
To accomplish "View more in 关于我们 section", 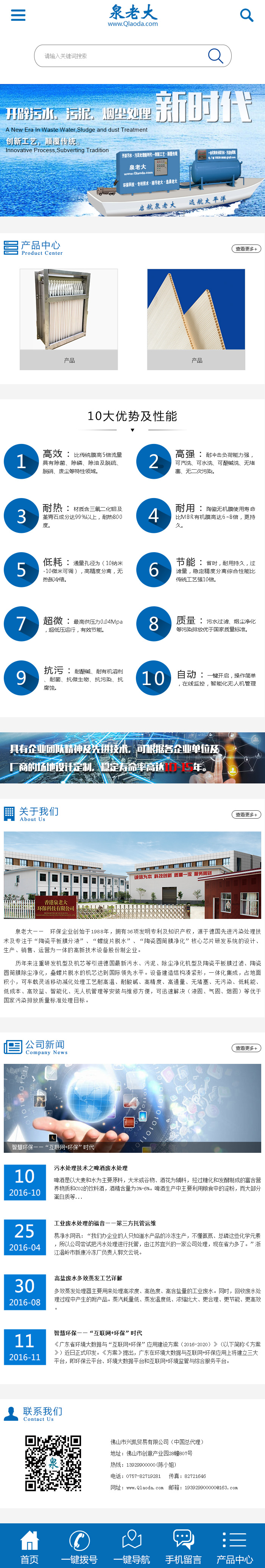I will point(246,814).
